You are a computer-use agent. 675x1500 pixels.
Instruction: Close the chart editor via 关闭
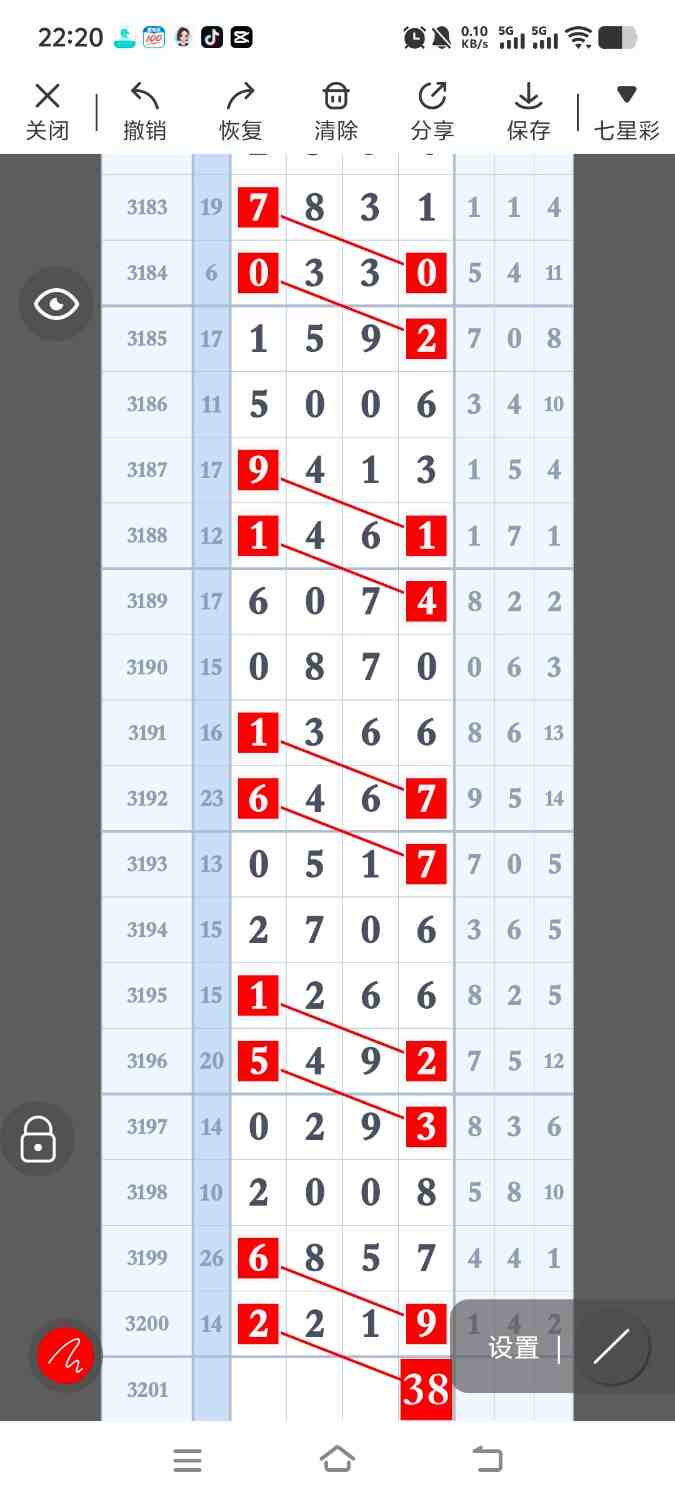tap(47, 110)
